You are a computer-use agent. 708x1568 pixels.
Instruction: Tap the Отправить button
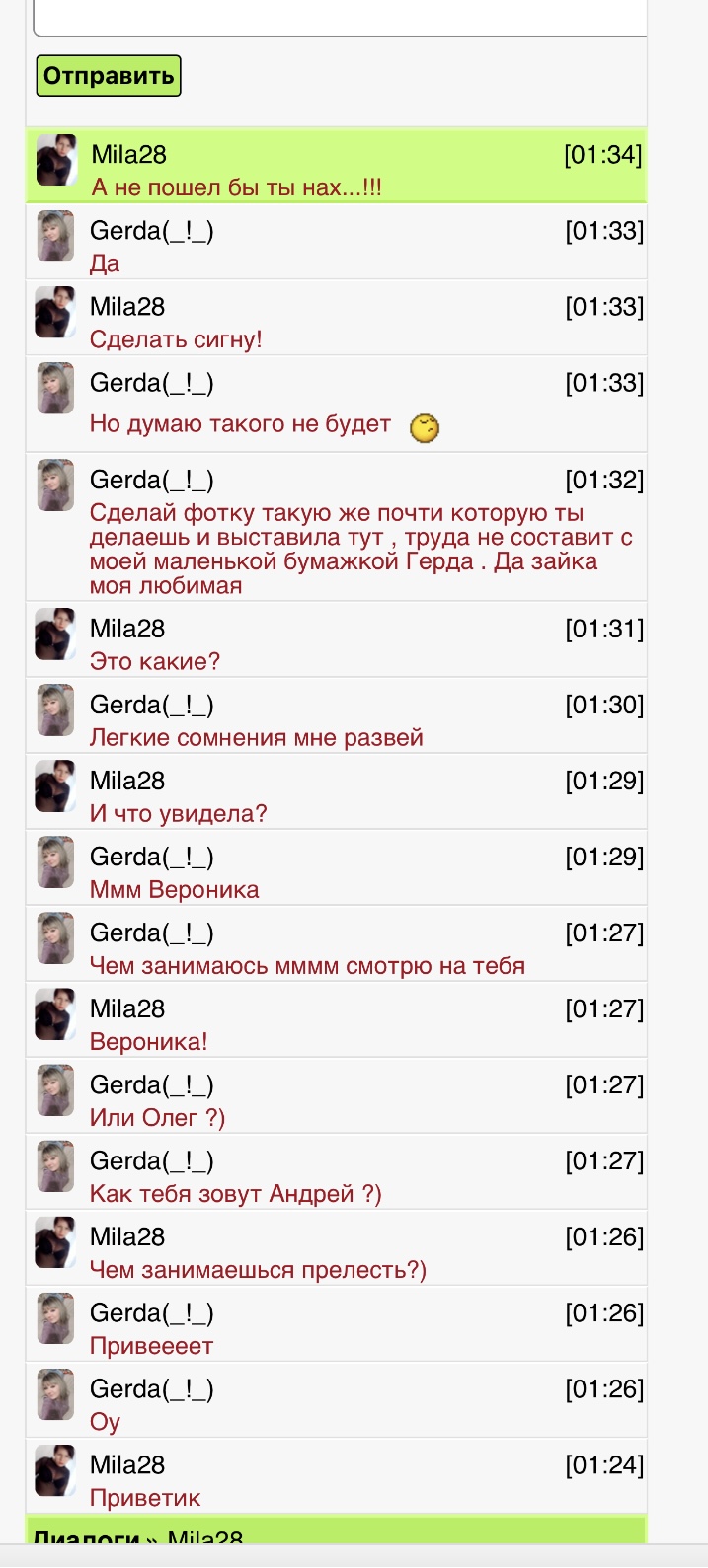(109, 76)
